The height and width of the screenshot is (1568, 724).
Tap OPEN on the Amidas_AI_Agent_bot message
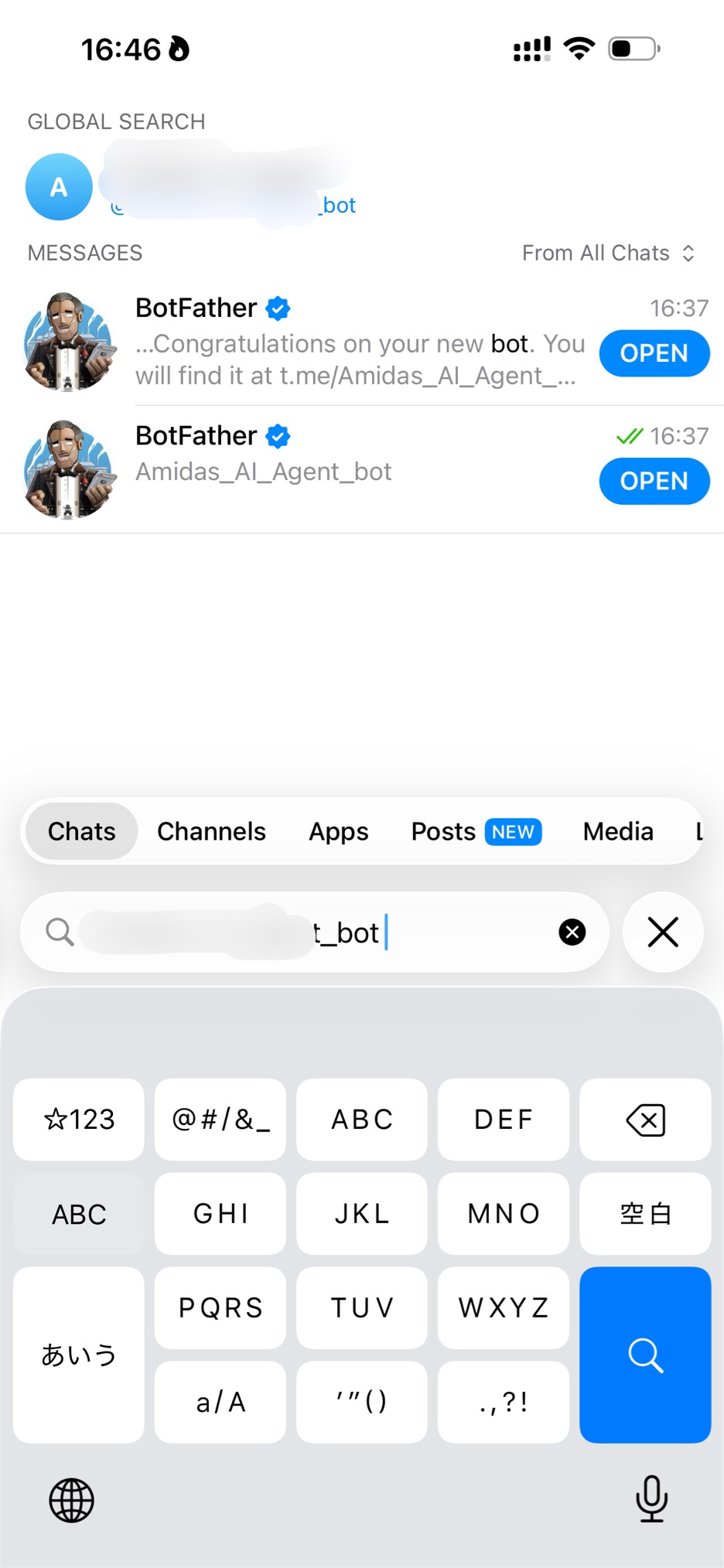point(654,481)
